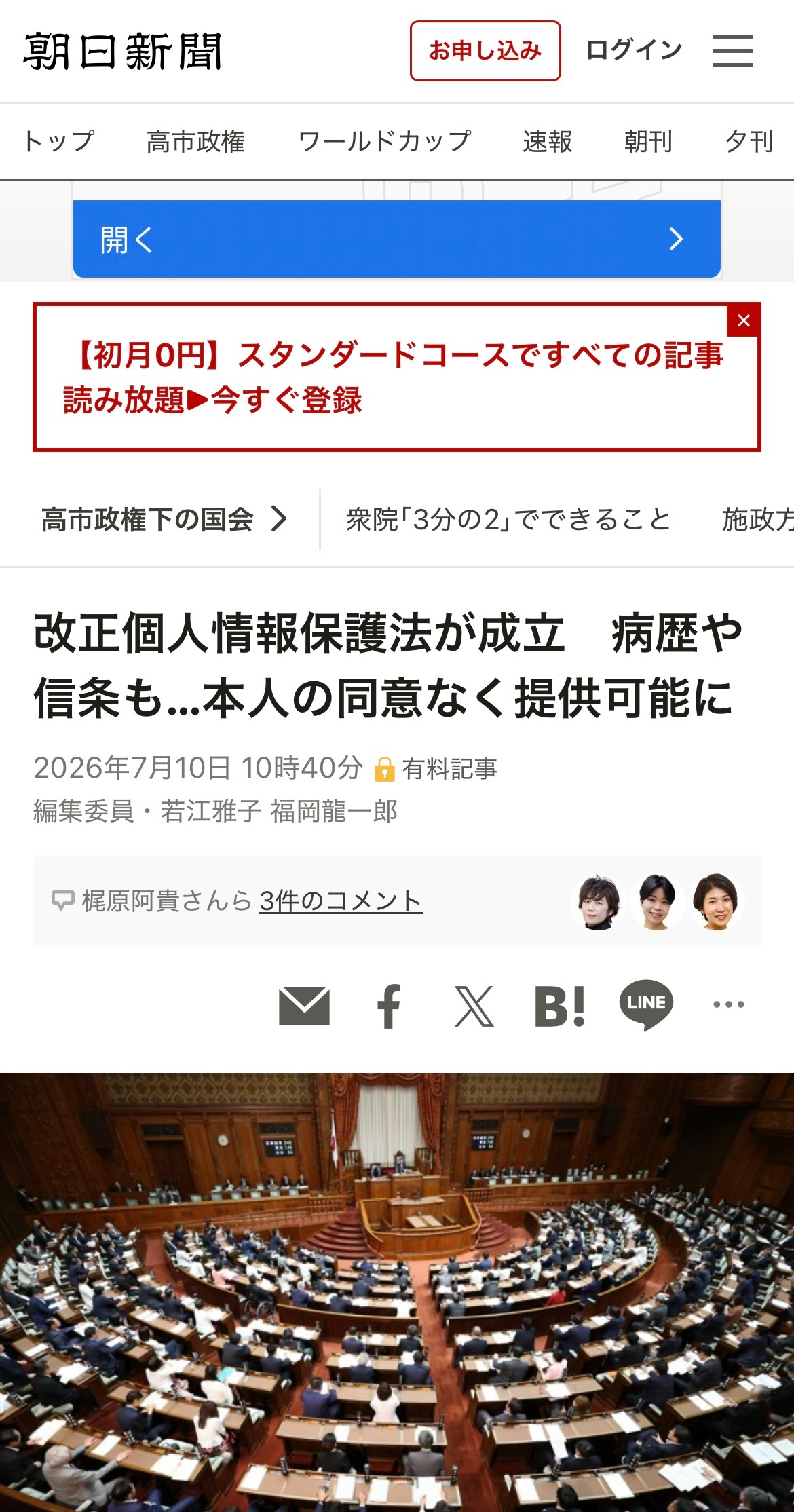This screenshot has height=1512, width=794.
Task: Dismiss the 初月0円 promotion banner
Action: click(744, 320)
